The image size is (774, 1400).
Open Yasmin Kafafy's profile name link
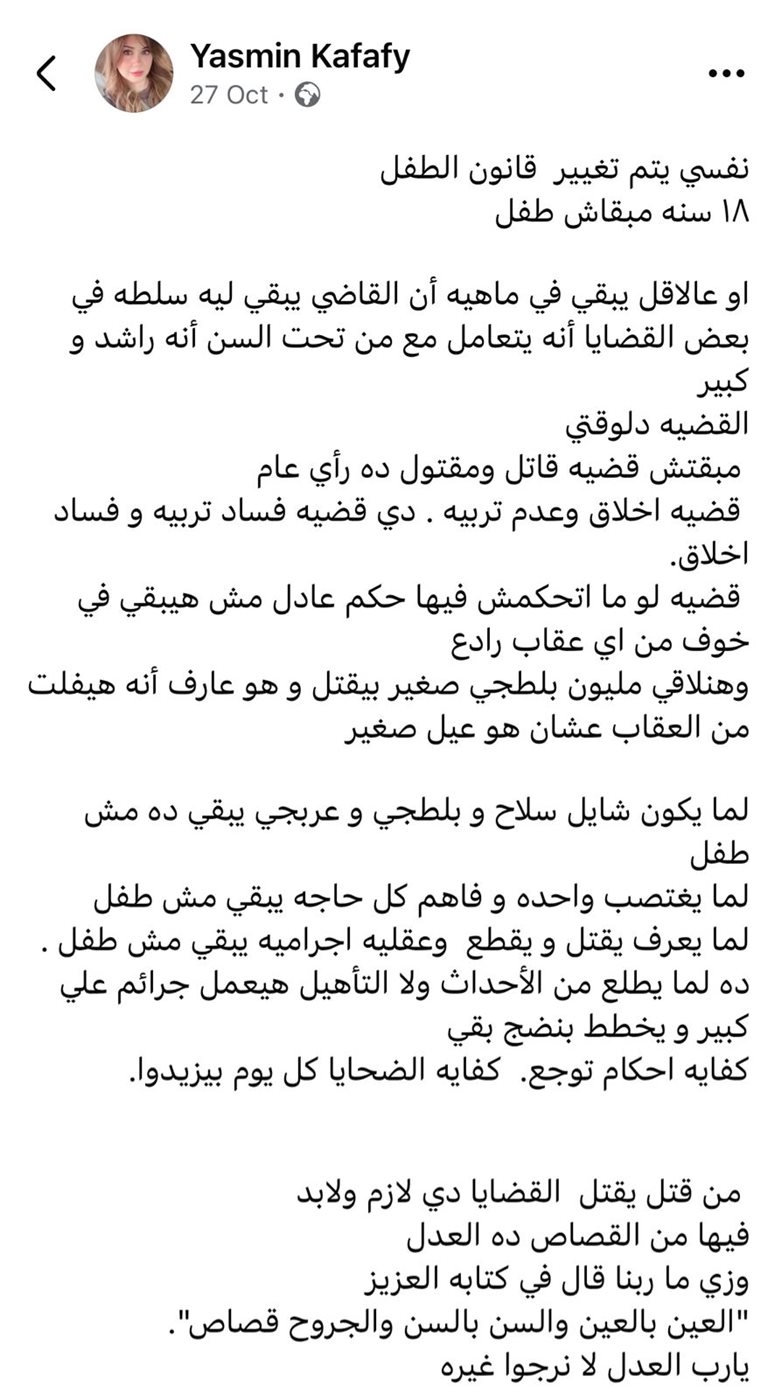coord(298,57)
